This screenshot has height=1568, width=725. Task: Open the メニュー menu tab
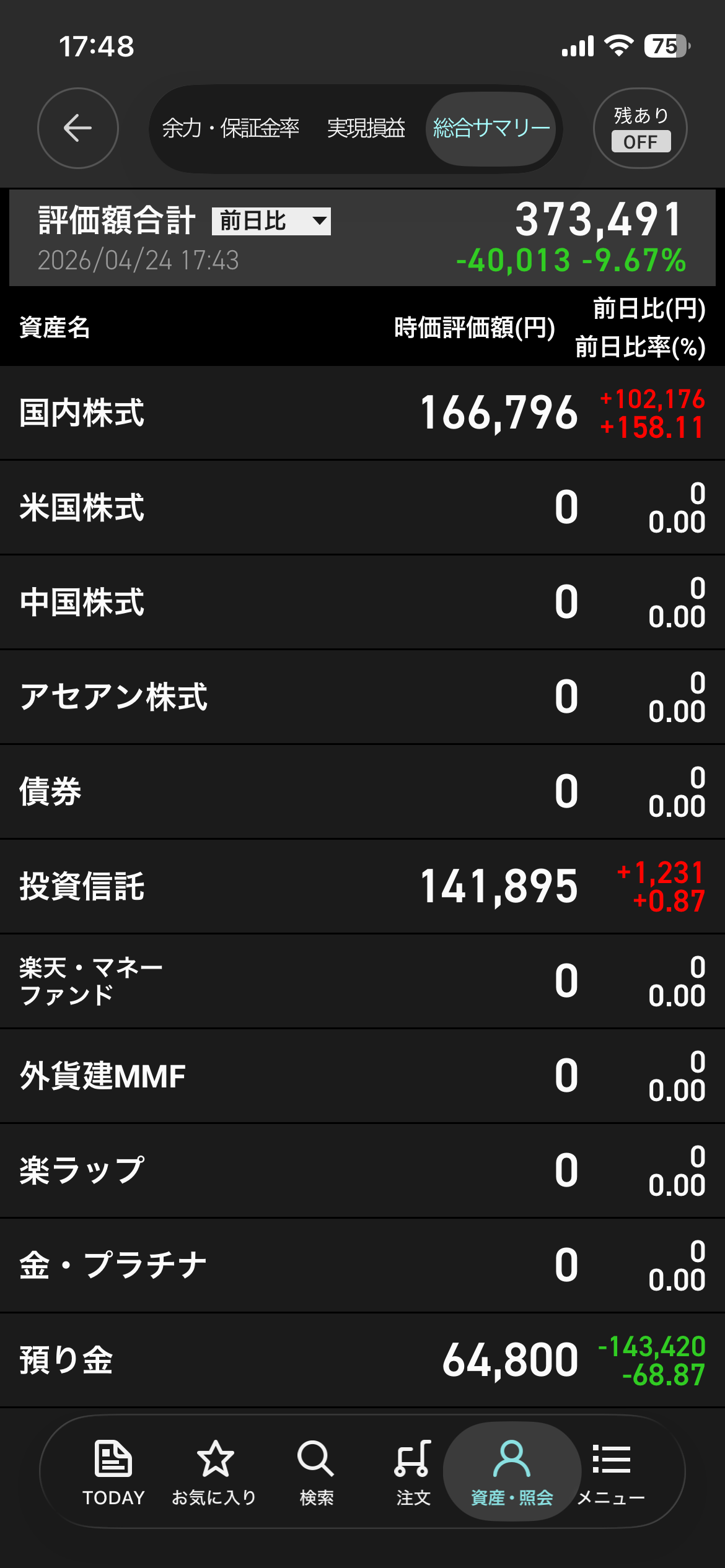pos(611,1472)
